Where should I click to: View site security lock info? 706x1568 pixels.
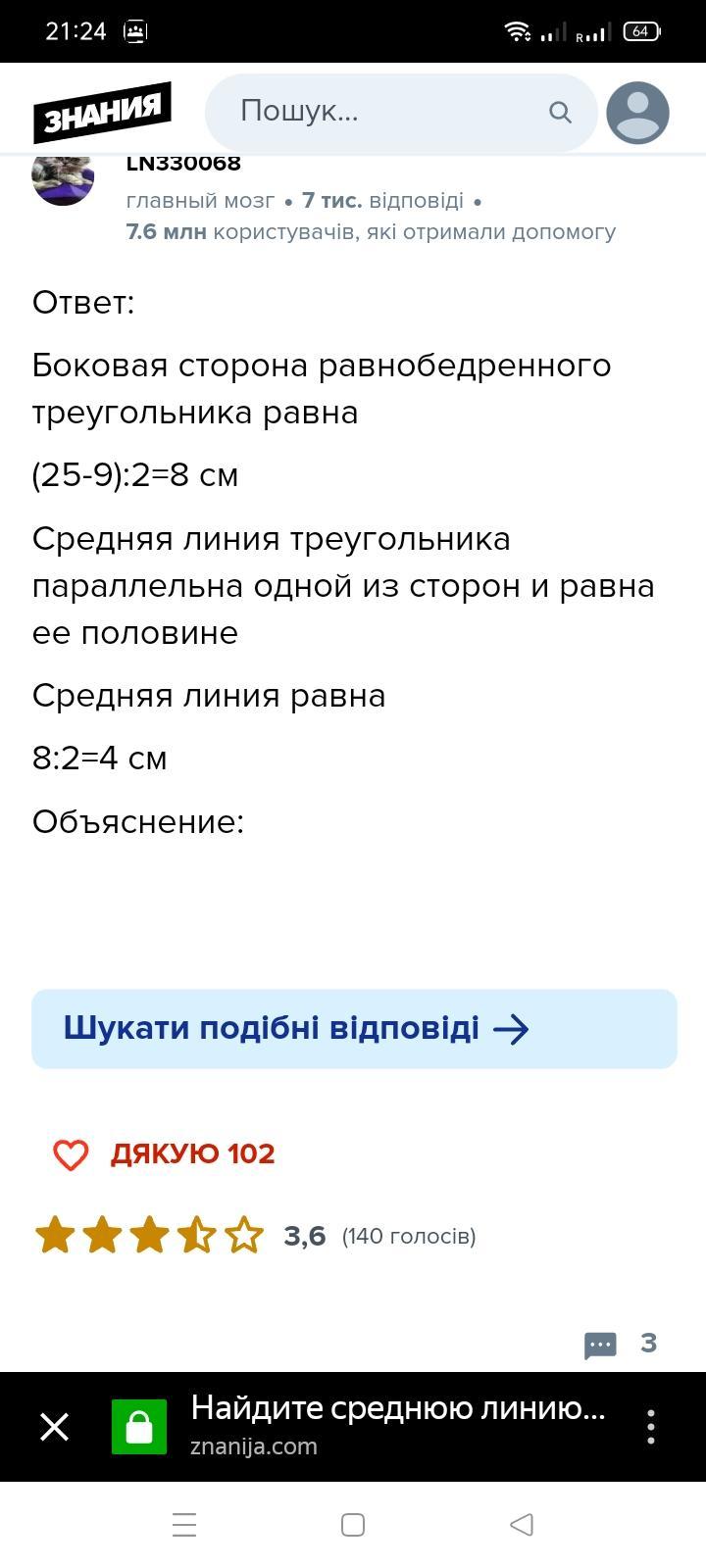point(139,1426)
